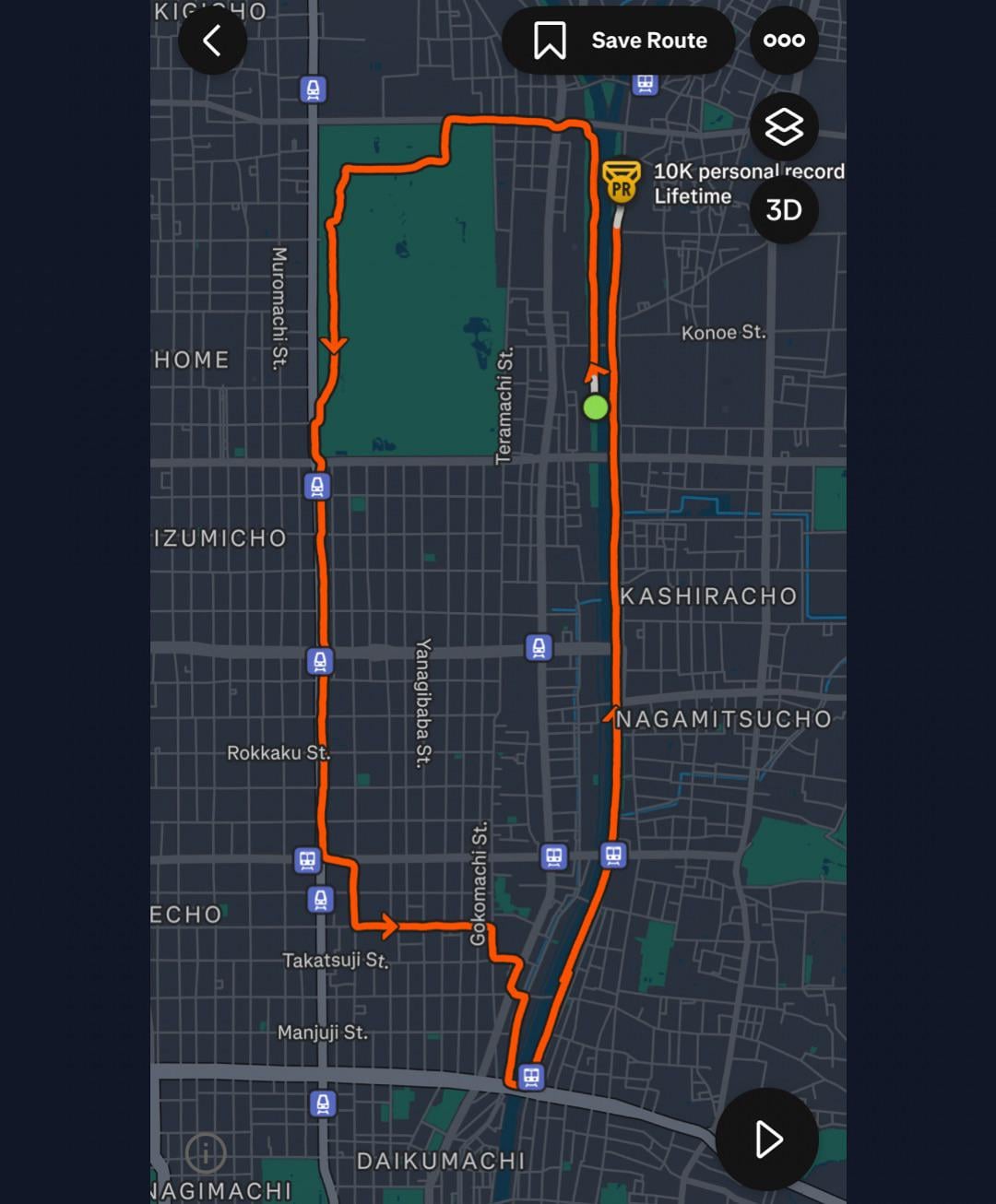Play the route flyover animation
Viewport: 996px width, 1204px height.
coord(767,1139)
